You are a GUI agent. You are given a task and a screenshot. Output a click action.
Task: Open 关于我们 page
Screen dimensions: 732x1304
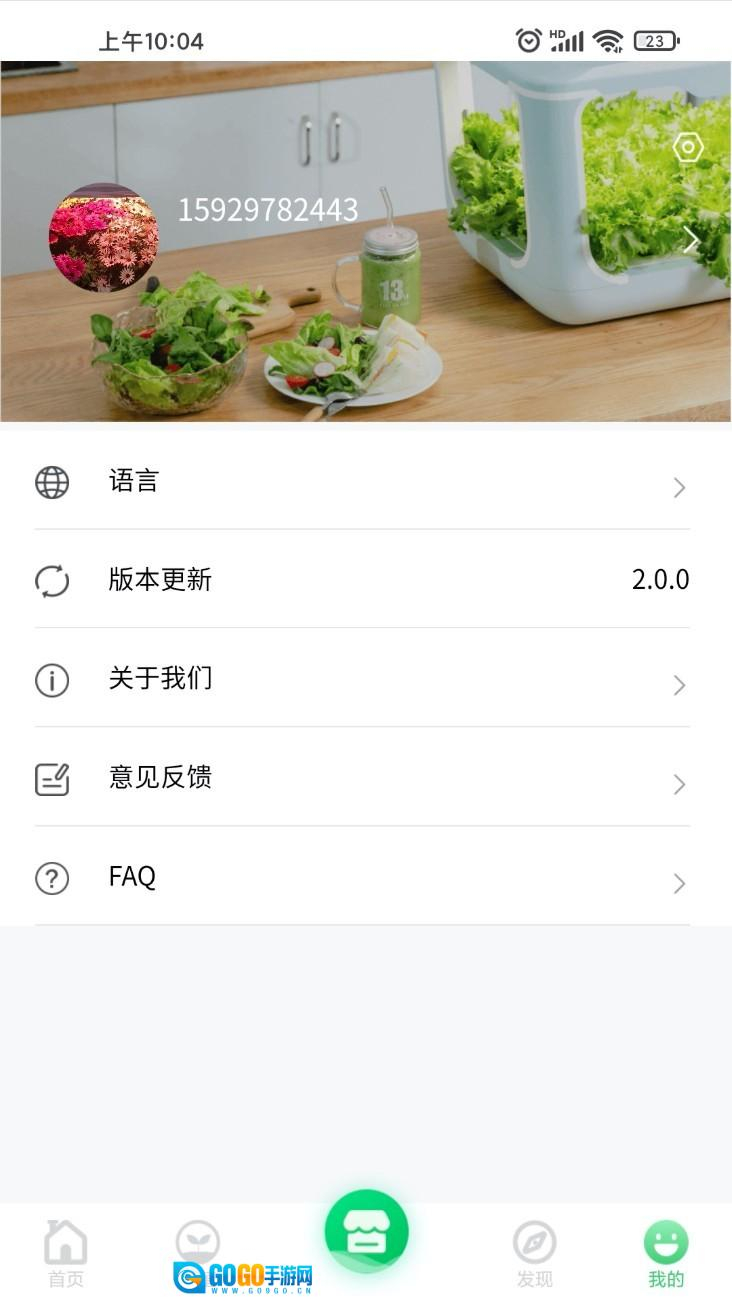362,680
